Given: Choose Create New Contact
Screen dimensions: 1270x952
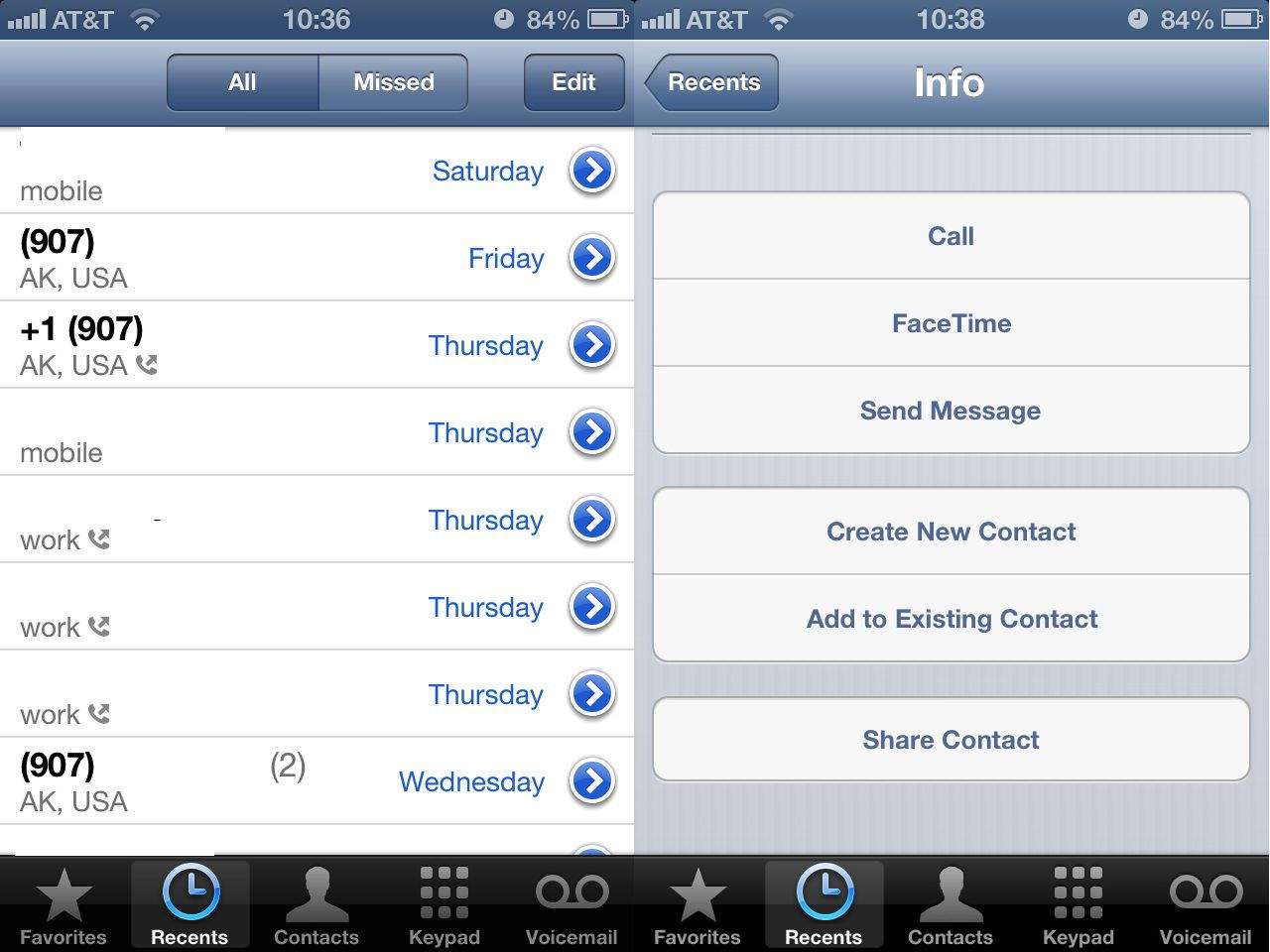Looking at the screenshot, I should (951, 532).
